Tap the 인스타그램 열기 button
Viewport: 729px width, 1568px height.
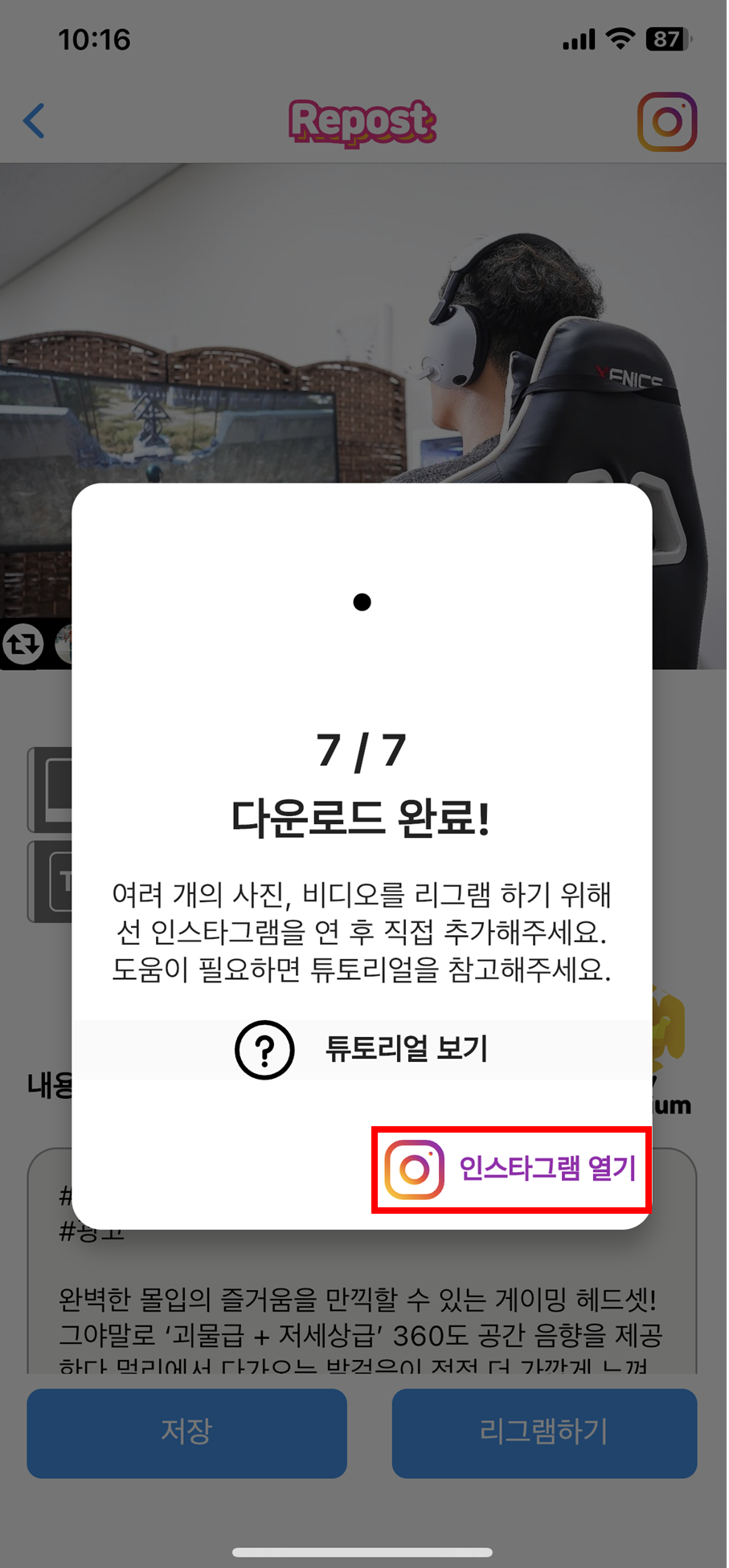pyautogui.click(x=511, y=1170)
